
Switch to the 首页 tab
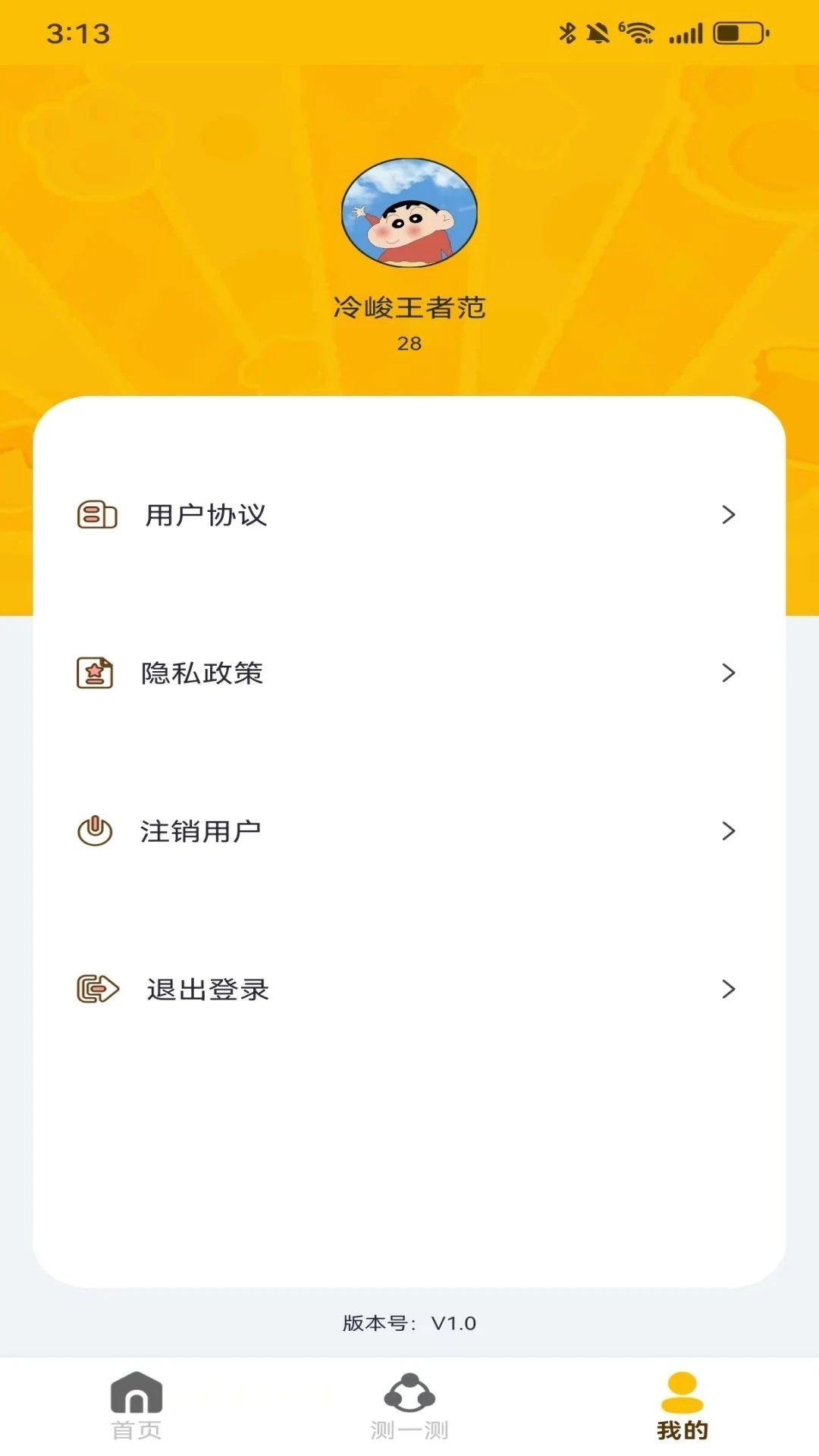(136, 1426)
